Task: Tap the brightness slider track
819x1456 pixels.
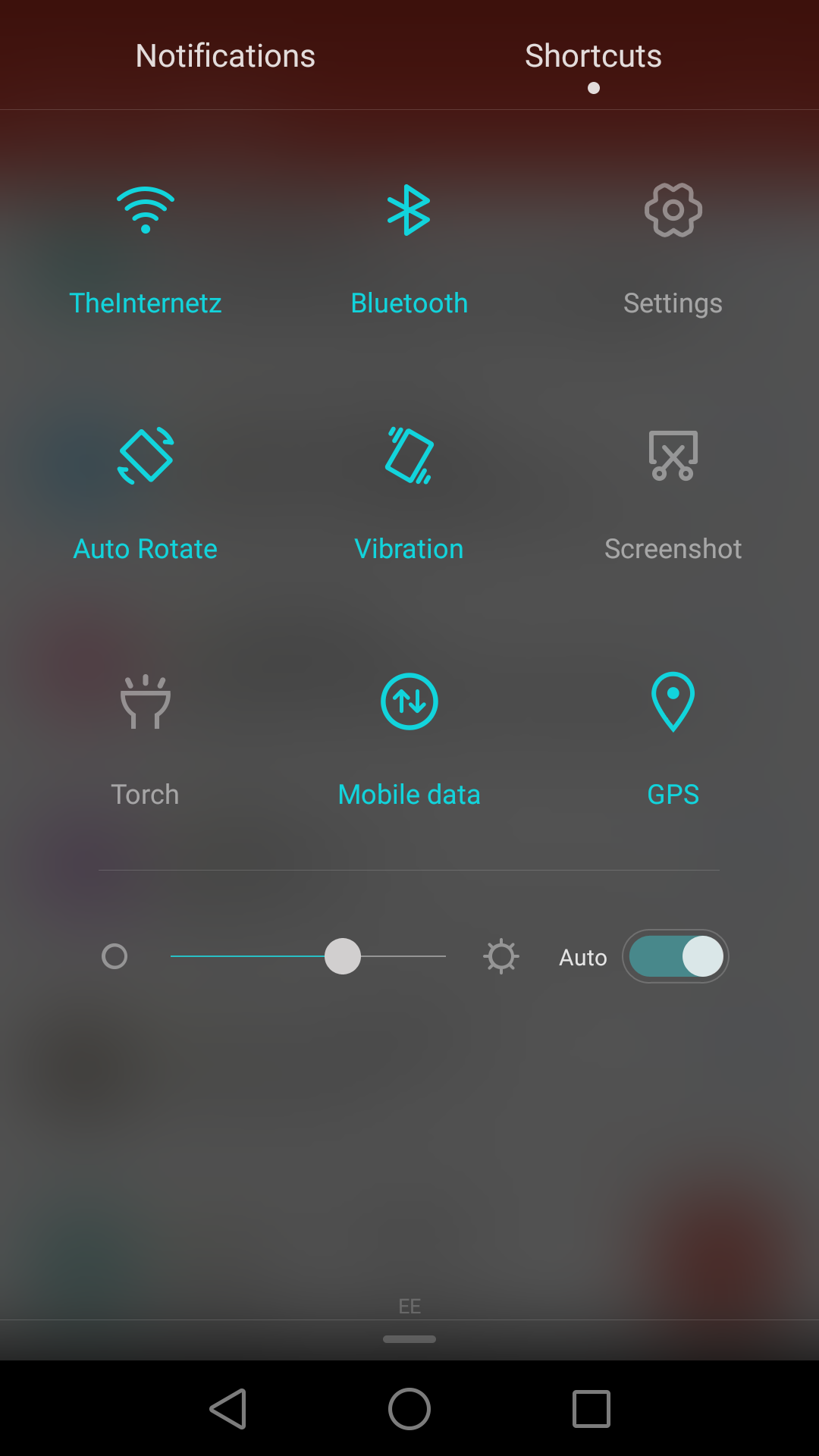Action: click(x=308, y=956)
